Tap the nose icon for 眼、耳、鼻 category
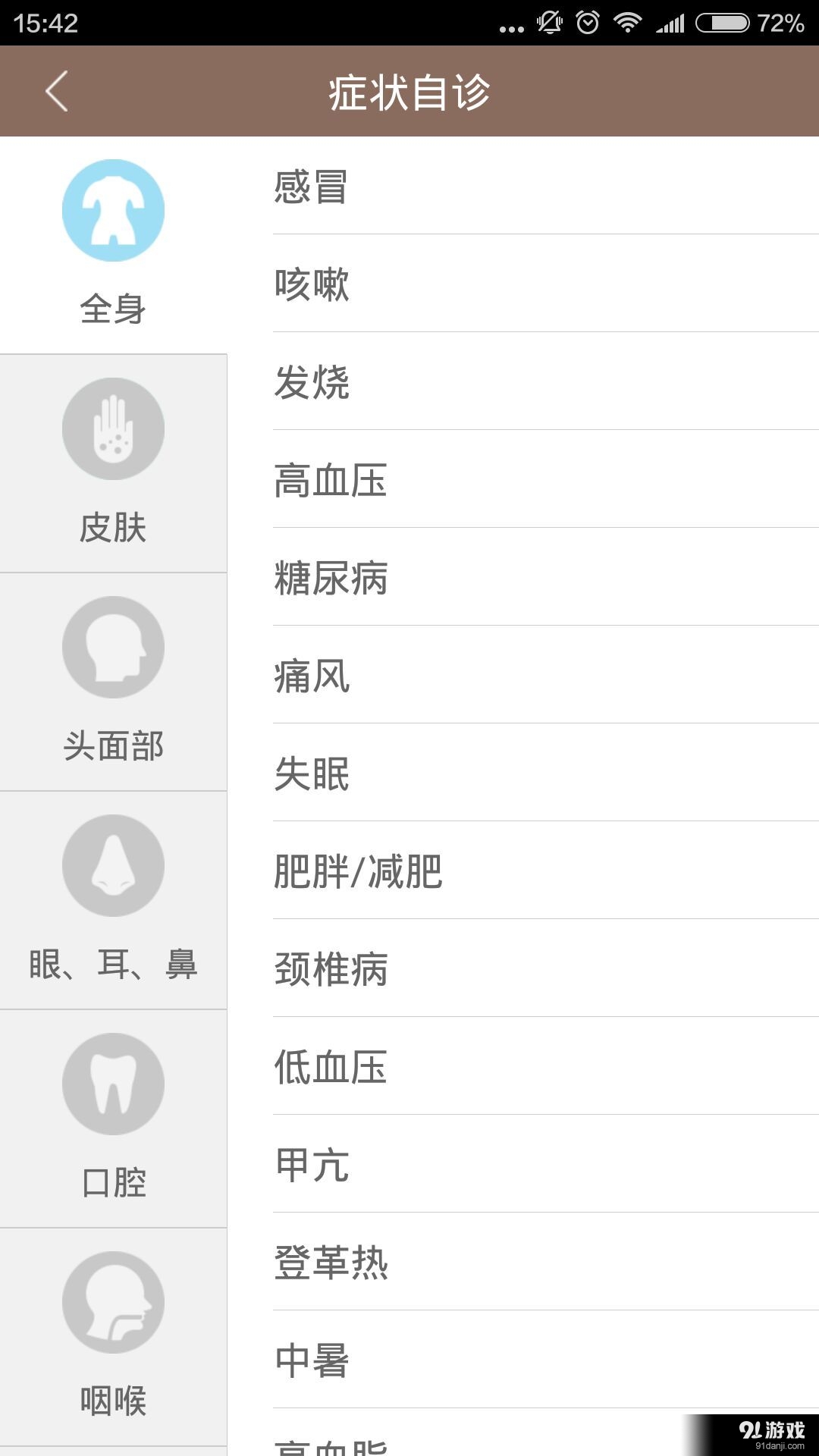The image size is (819, 1456). pos(114,864)
